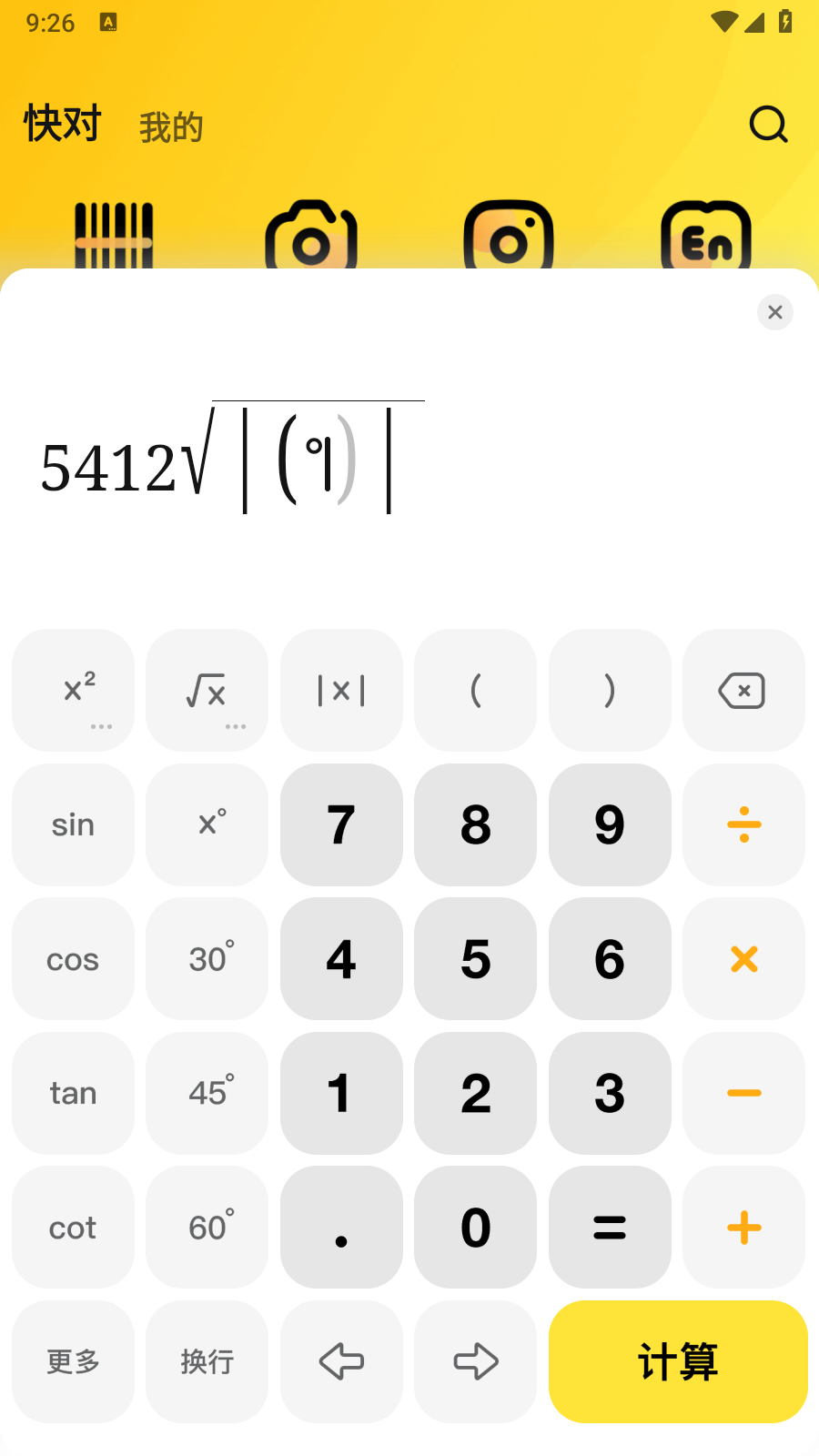Viewport: 819px width, 1456px height.
Task: Enter the 45° angle preset
Action: (x=207, y=1093)
